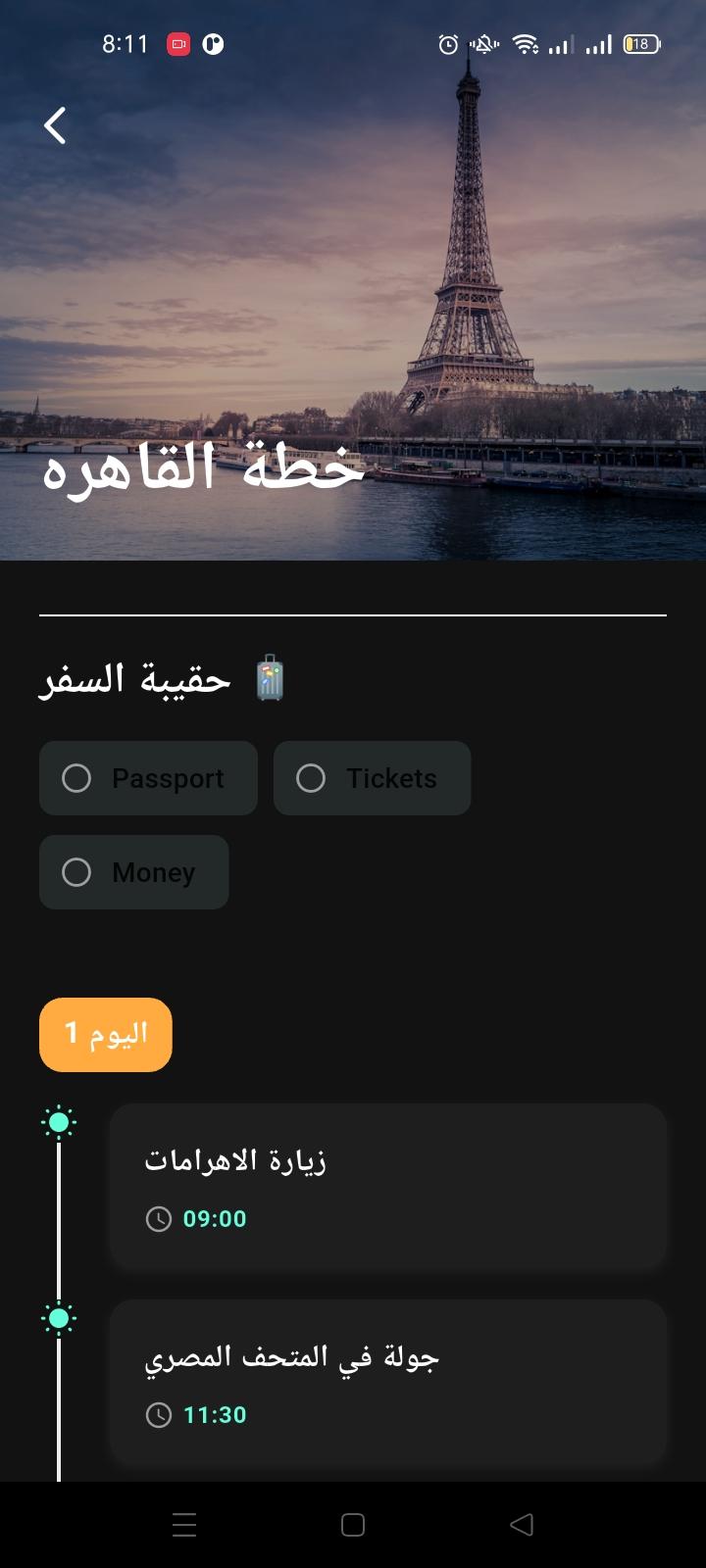Open the screen recording icon in status bar
Image resolution: width=706 pixels, height=1568 pixels.
(178, 43)
